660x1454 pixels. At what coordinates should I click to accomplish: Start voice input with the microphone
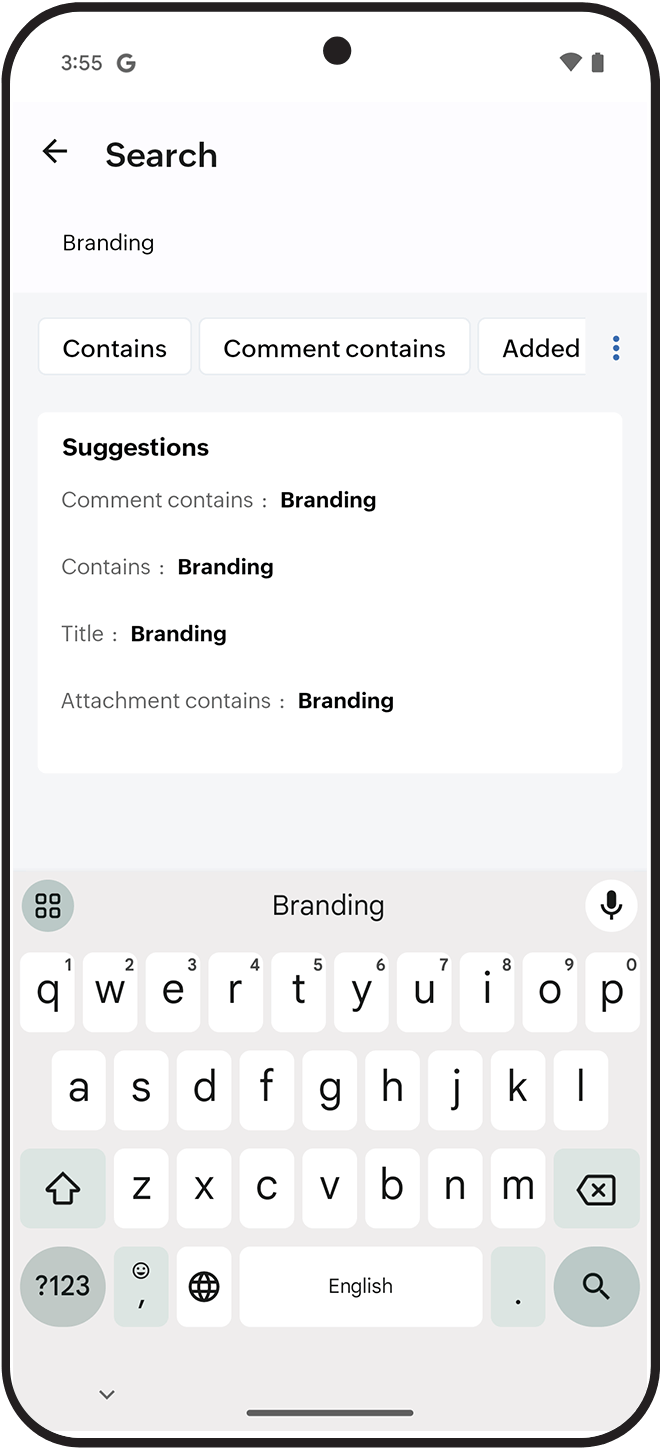[611, 906]
